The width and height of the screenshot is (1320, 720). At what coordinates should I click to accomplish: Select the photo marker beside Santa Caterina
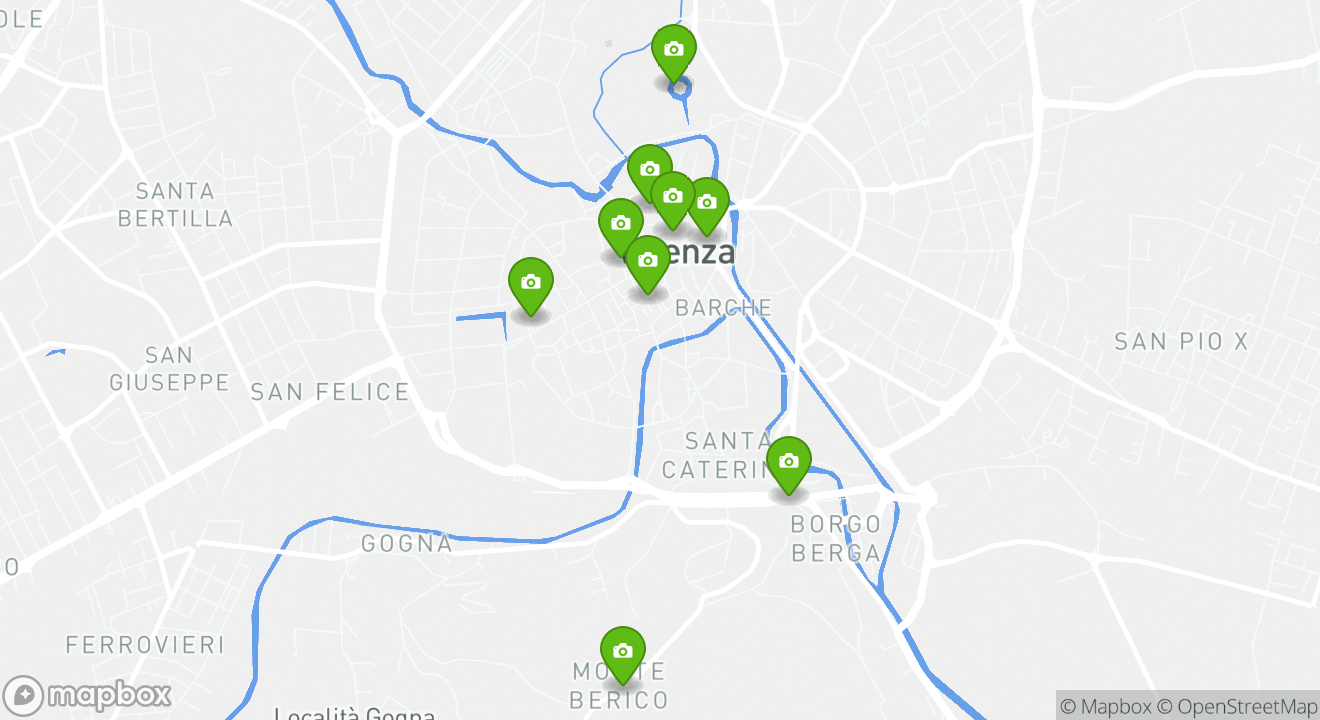coord(788,462)
